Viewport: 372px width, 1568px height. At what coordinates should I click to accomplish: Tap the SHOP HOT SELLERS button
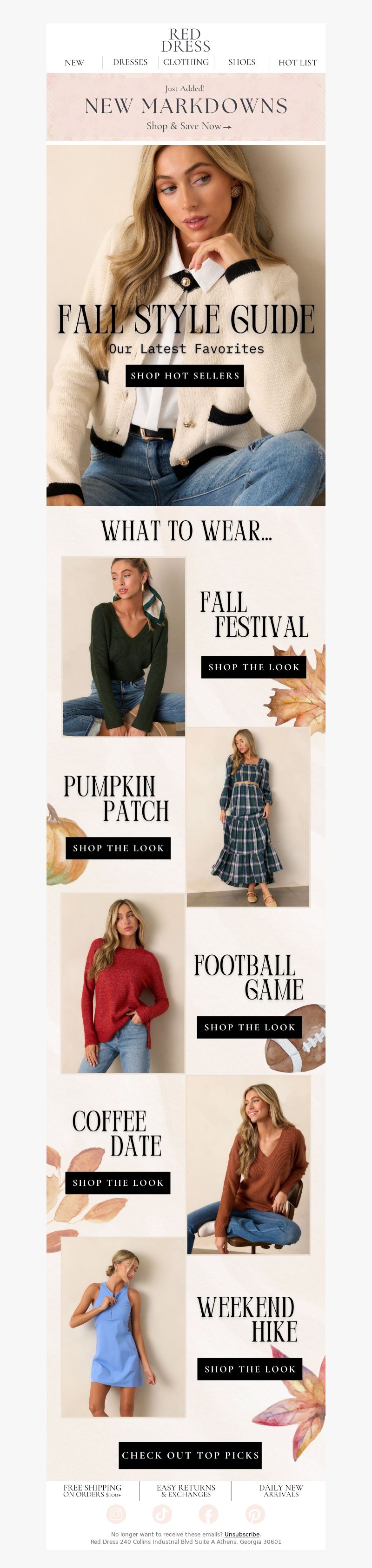click(185, 376)
